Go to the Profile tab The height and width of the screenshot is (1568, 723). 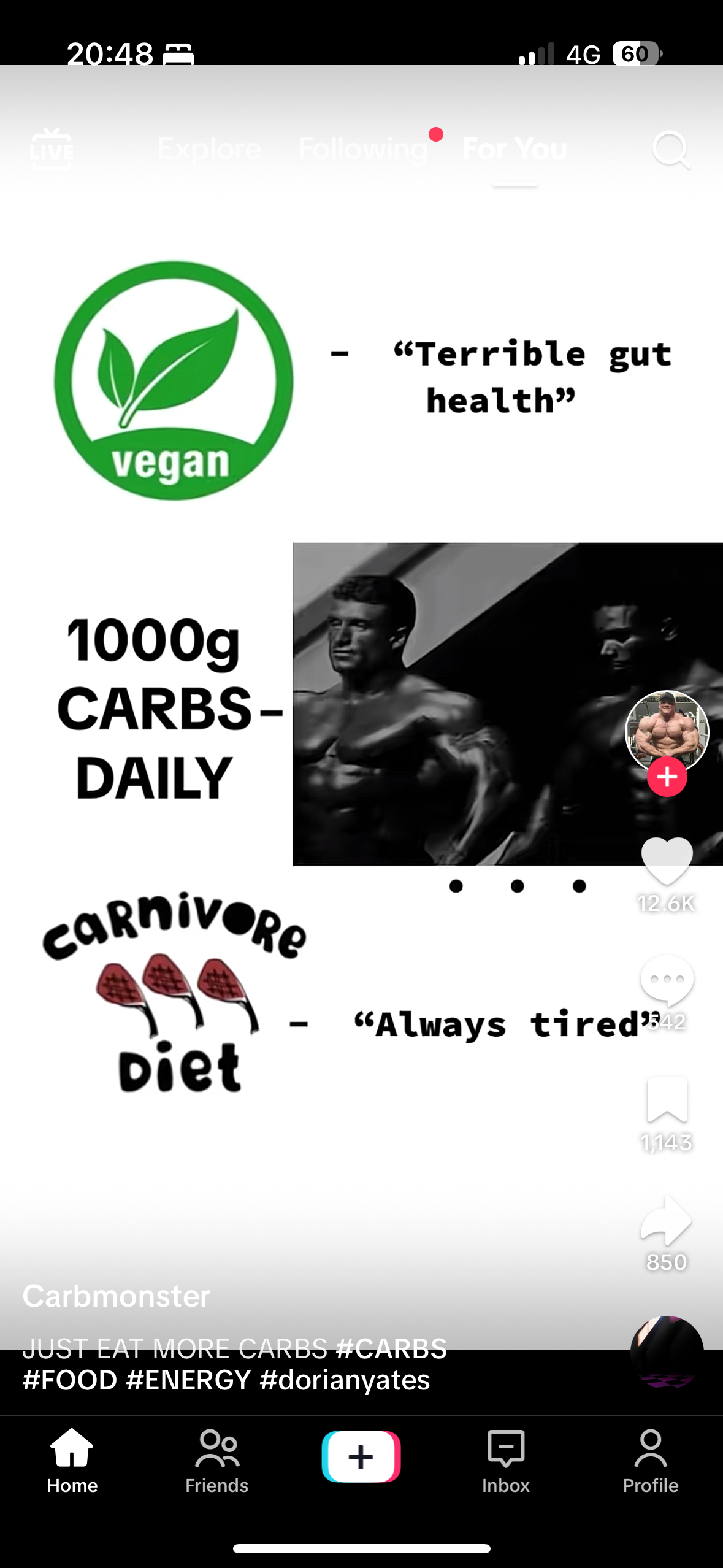(650, 1461)
